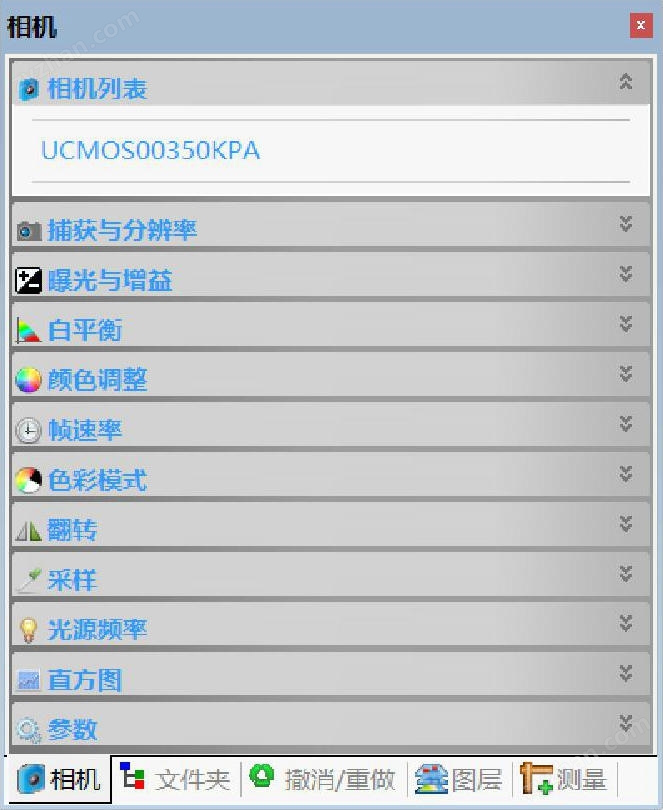Open 色彩模式 settings
This screenshot has height=810, width=663.
tap(626, 474)
